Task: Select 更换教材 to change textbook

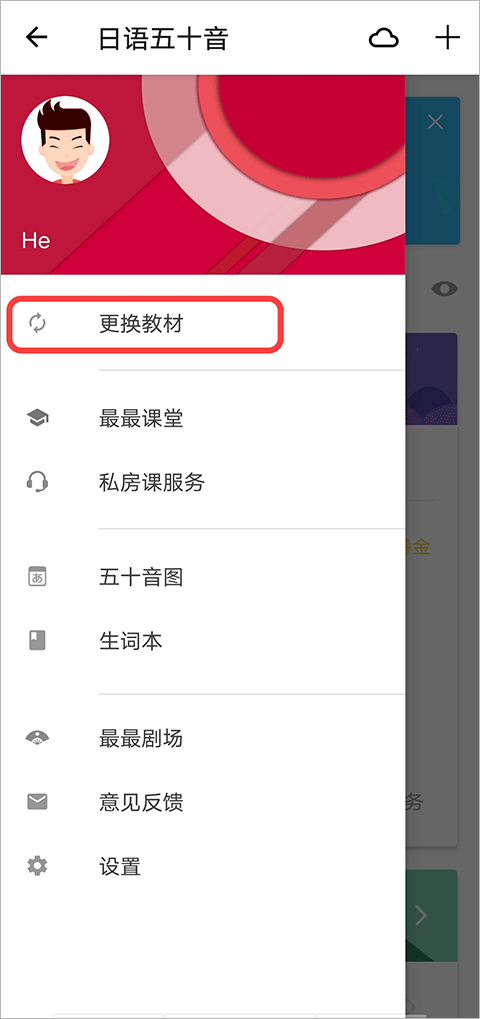Action: [x=145, y=324]
